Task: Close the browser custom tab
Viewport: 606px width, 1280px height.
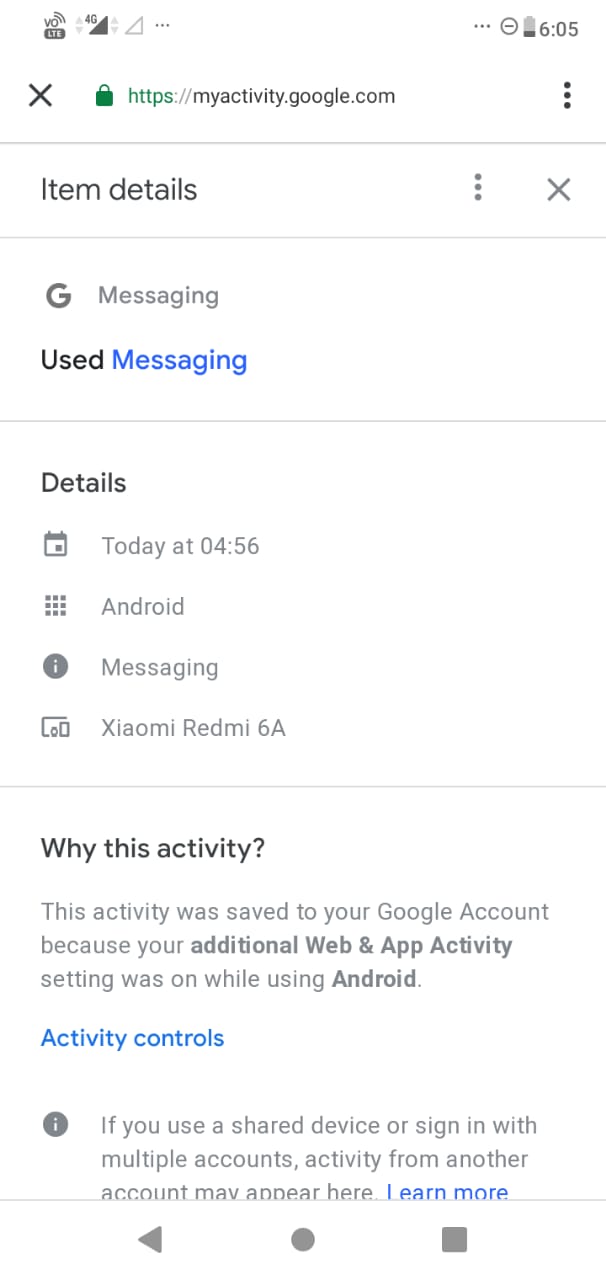Action: click(40, 96)
